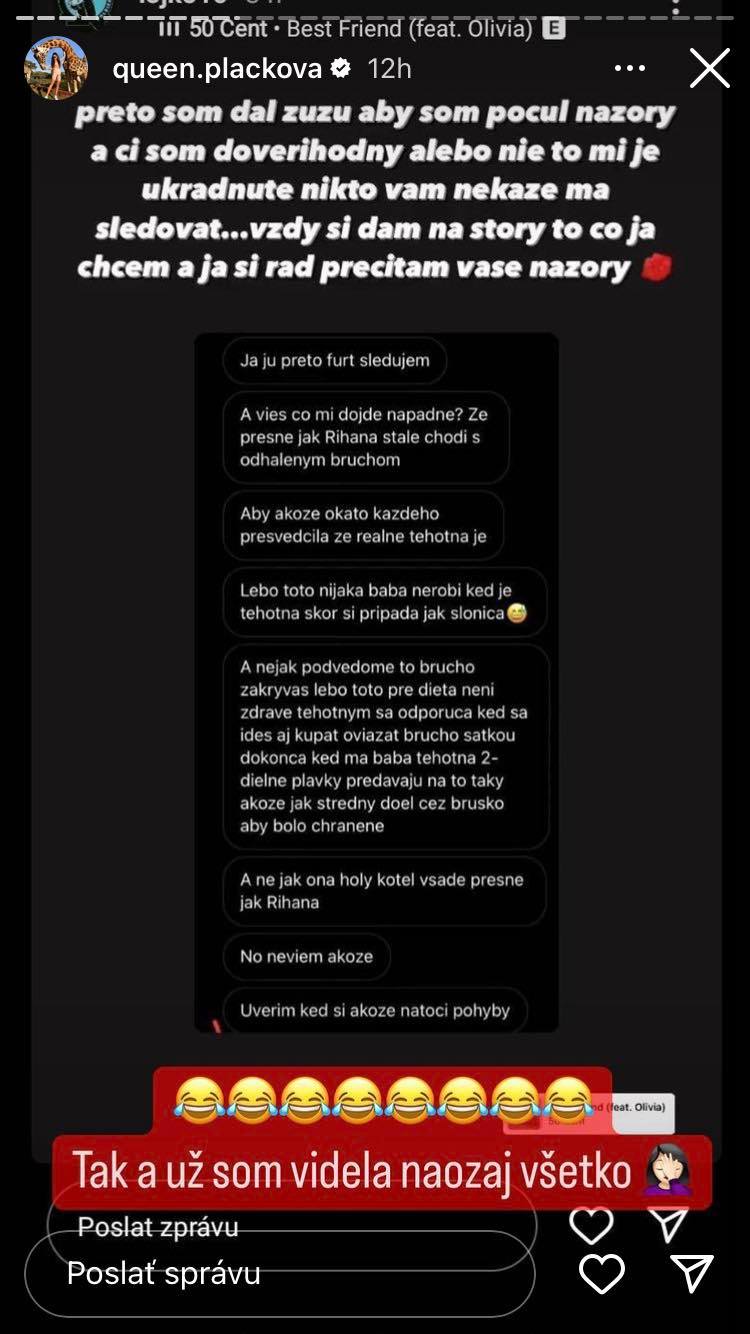750x1334 pixels.
Task: Like this story with the heart
Action: [602, 1274]
